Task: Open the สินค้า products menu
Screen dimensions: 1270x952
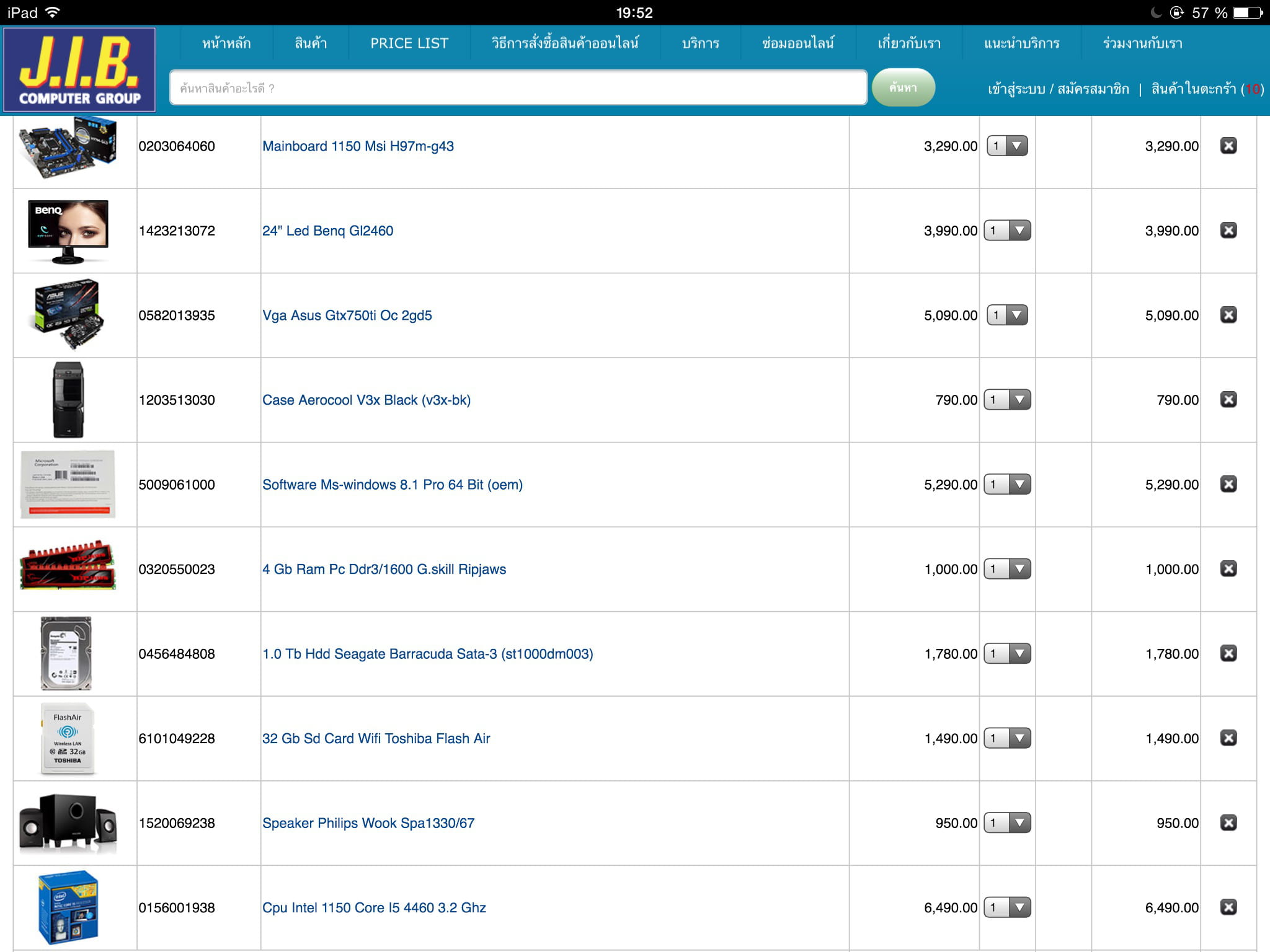Action: (311, 43)
